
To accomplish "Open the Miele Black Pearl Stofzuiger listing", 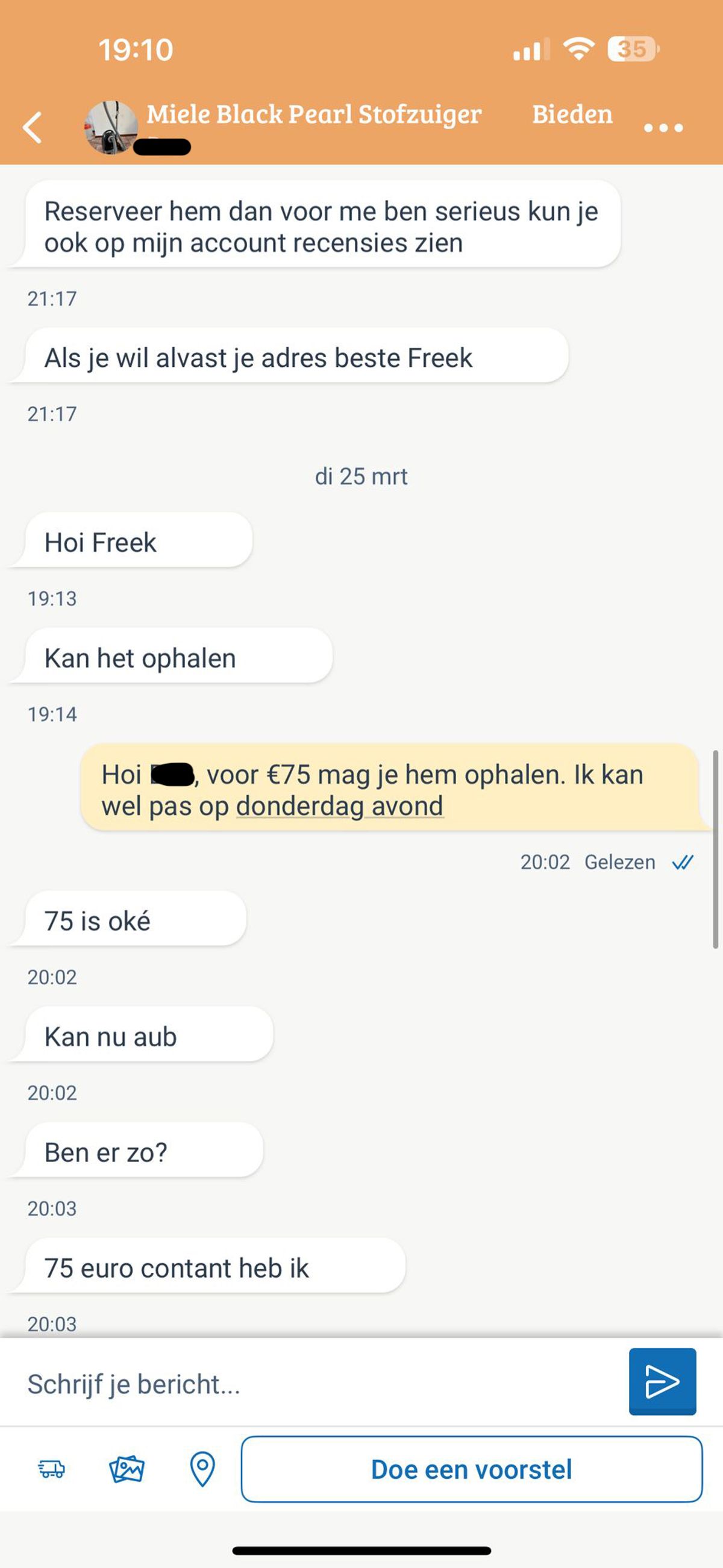I will [x=313, y=114].
